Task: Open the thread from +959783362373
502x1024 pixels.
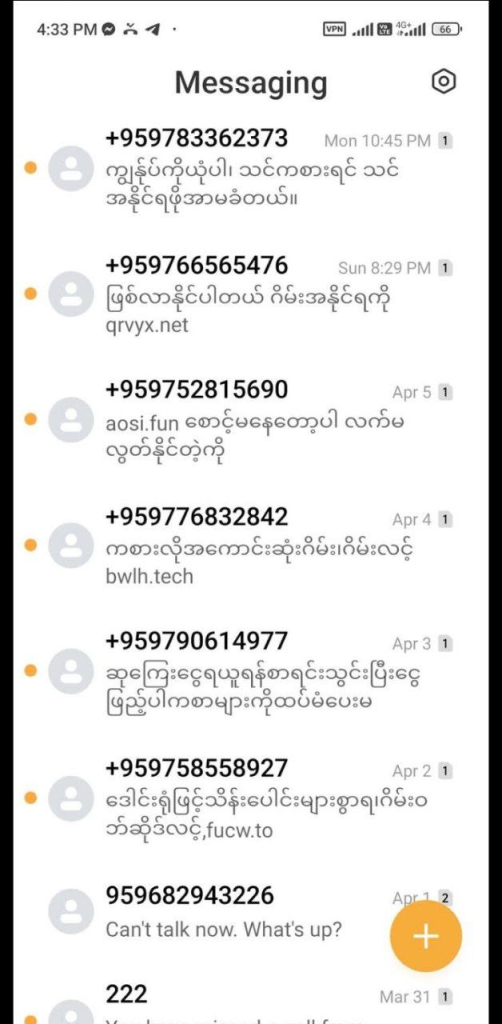Action: [251, 167]
